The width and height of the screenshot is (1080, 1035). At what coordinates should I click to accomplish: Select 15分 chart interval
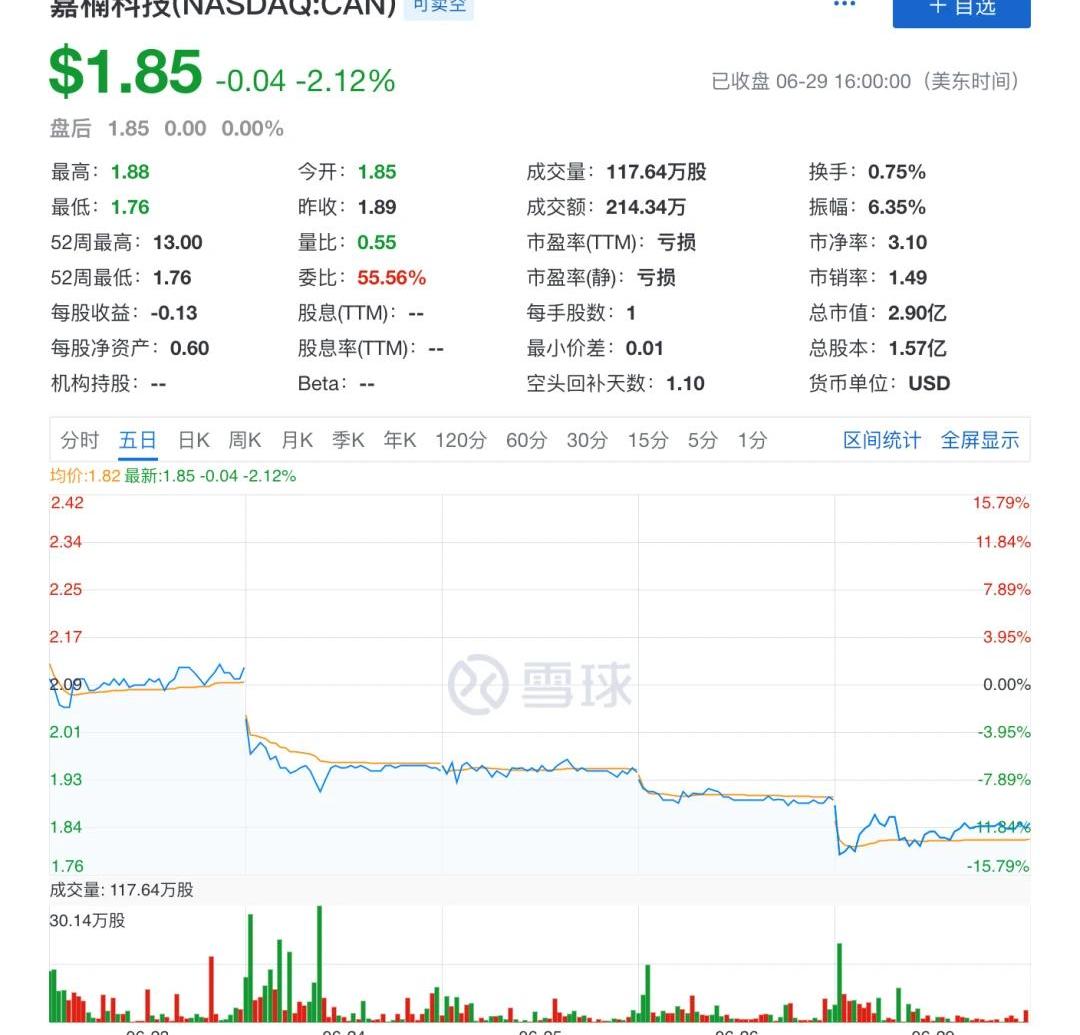tap(648, 440)
